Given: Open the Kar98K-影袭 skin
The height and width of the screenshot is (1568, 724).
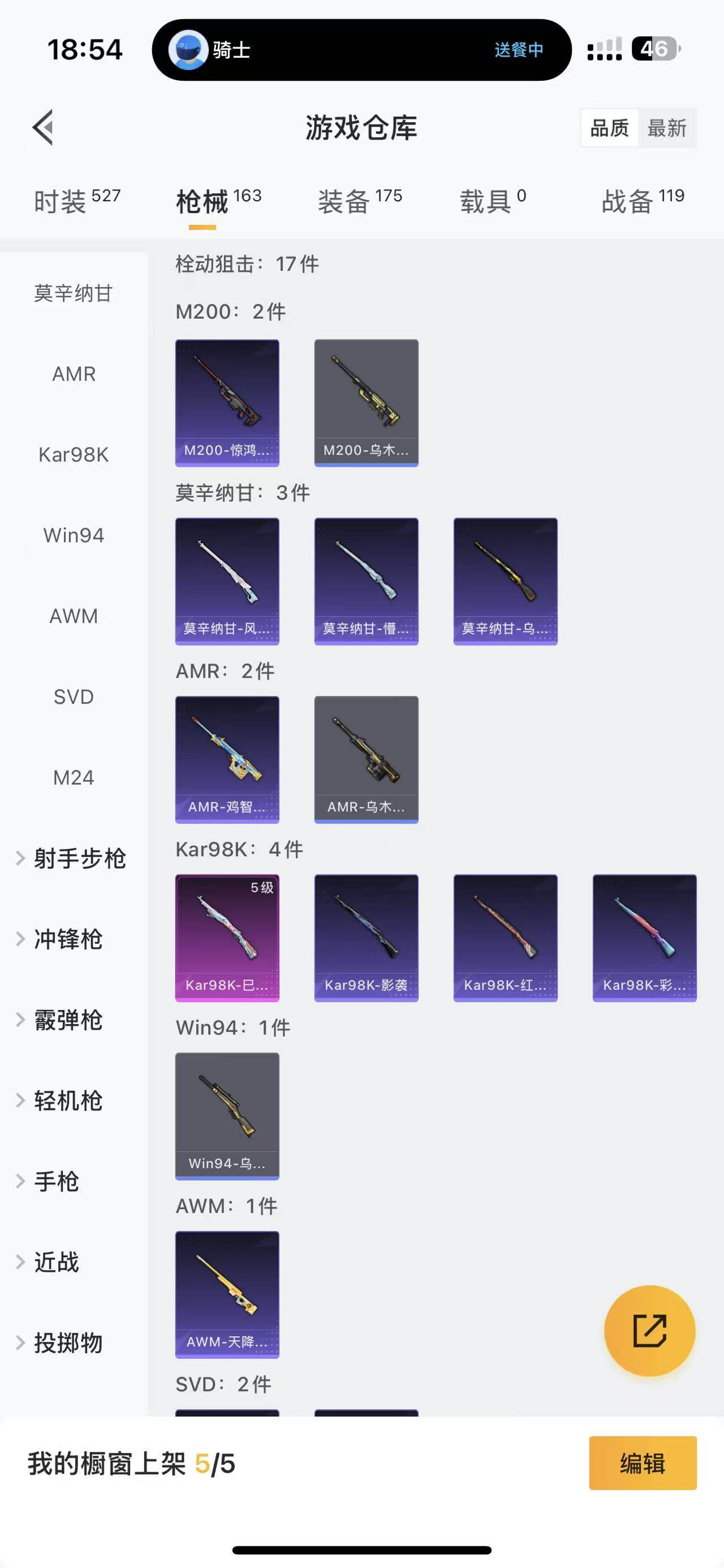Looking at the screenshot, I should 366,938.
